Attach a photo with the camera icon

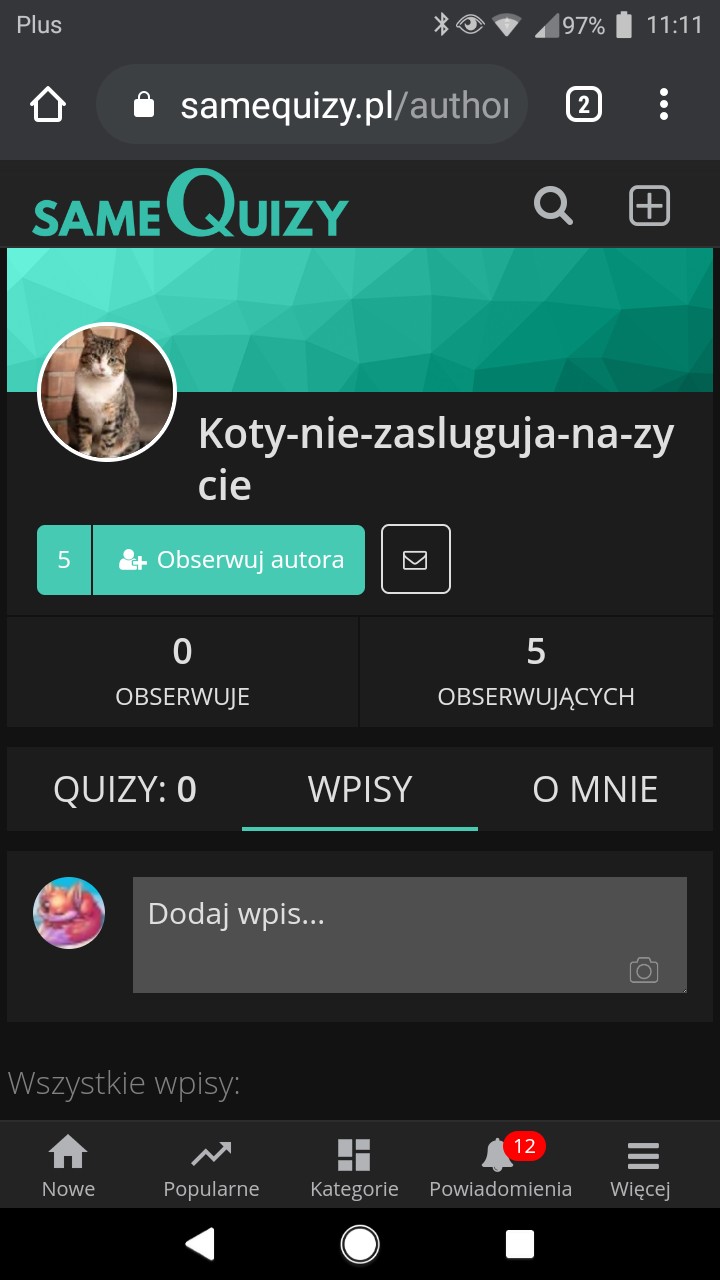tap(644, 970)
